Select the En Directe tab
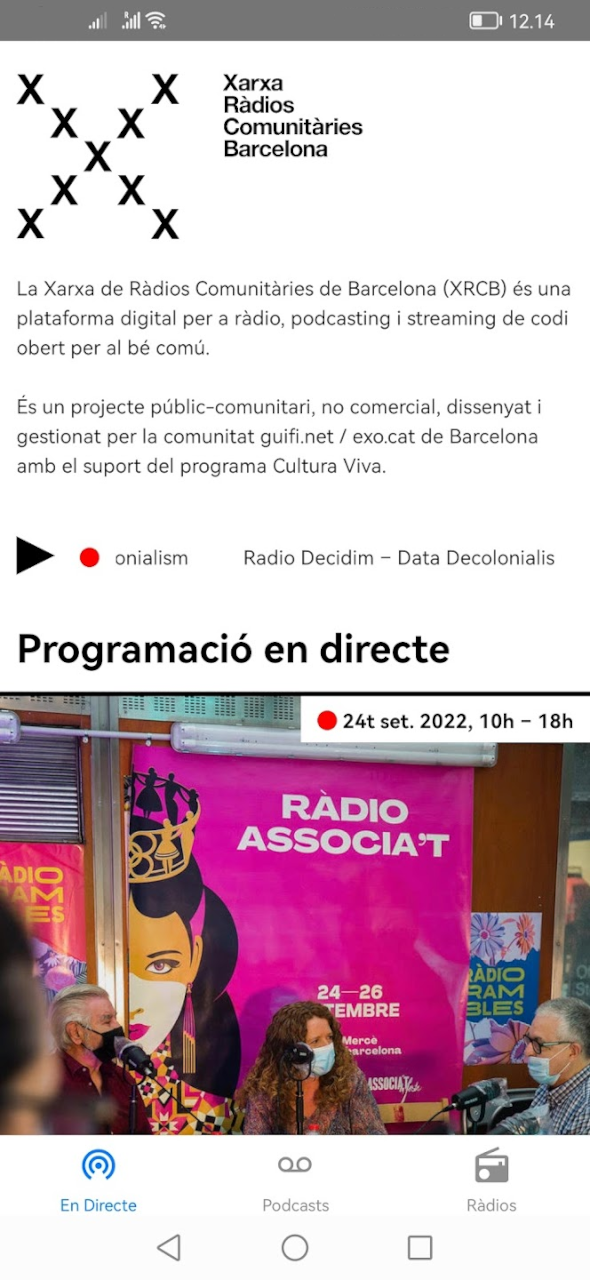The height and width of the screenshot is (1280, 590). pos(98,1180)
